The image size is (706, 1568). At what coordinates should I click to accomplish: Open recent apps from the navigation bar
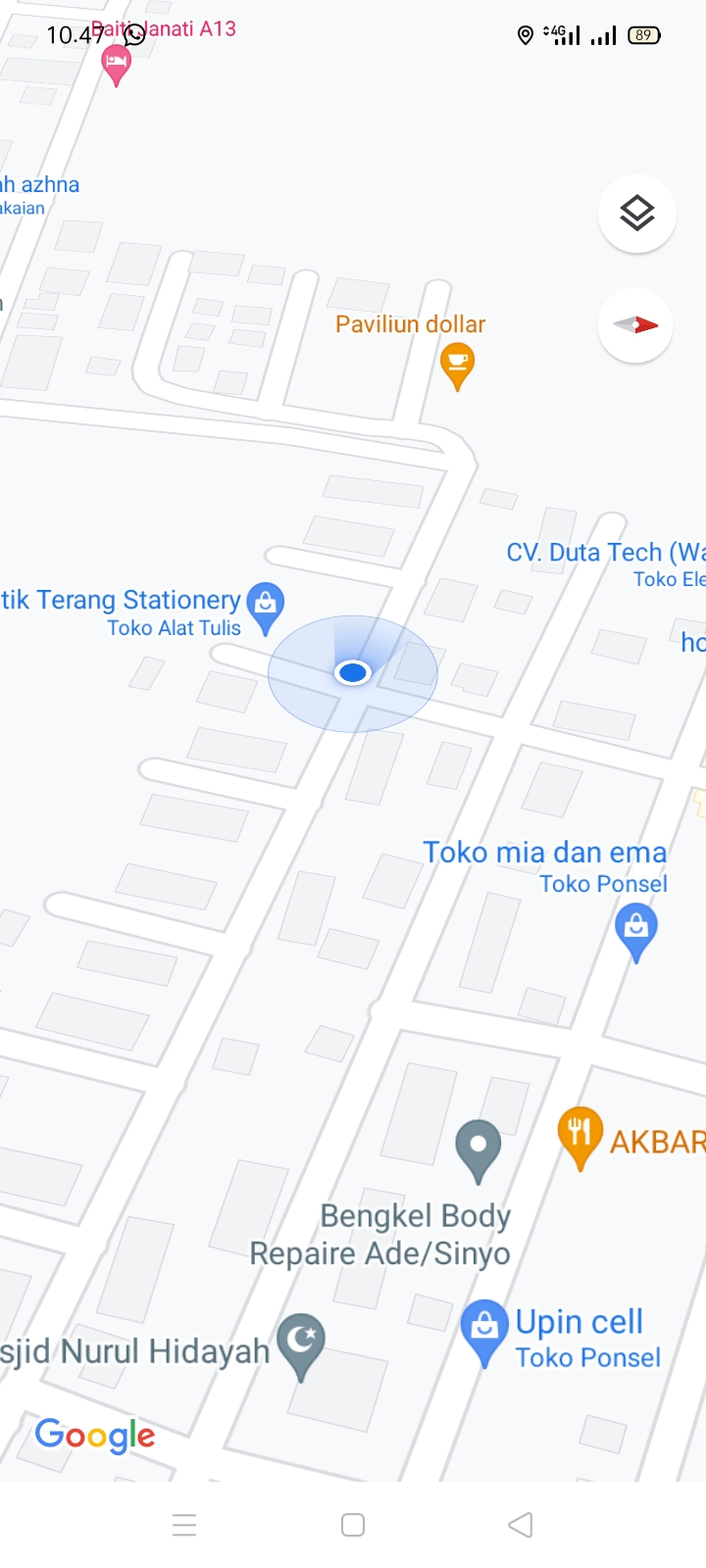[x=184, y=1525]
